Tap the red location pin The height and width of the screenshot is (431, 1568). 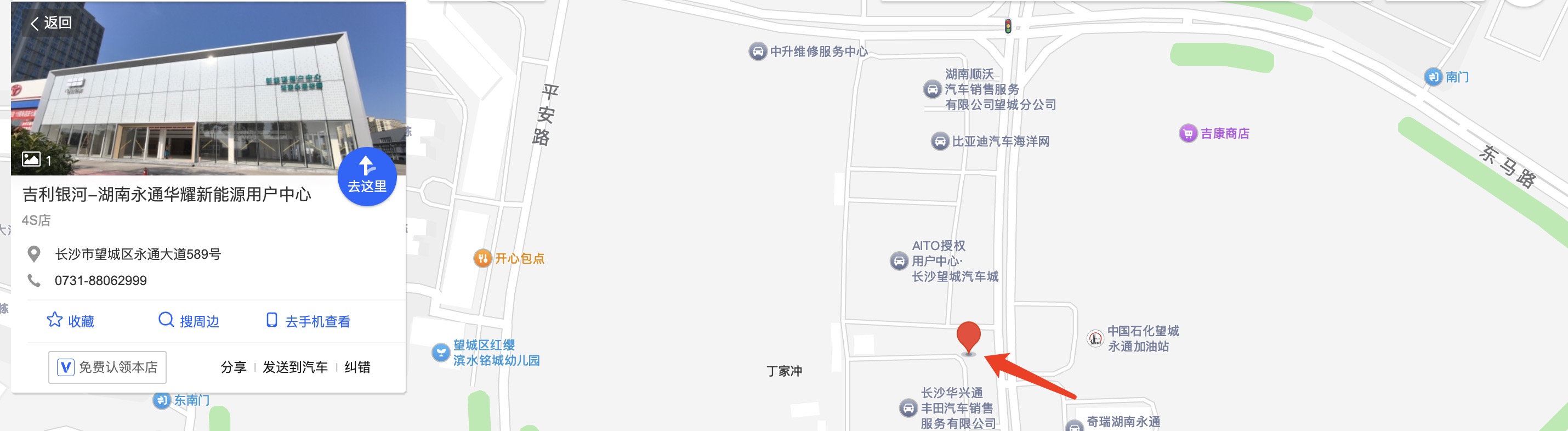[x=968, y=337]
